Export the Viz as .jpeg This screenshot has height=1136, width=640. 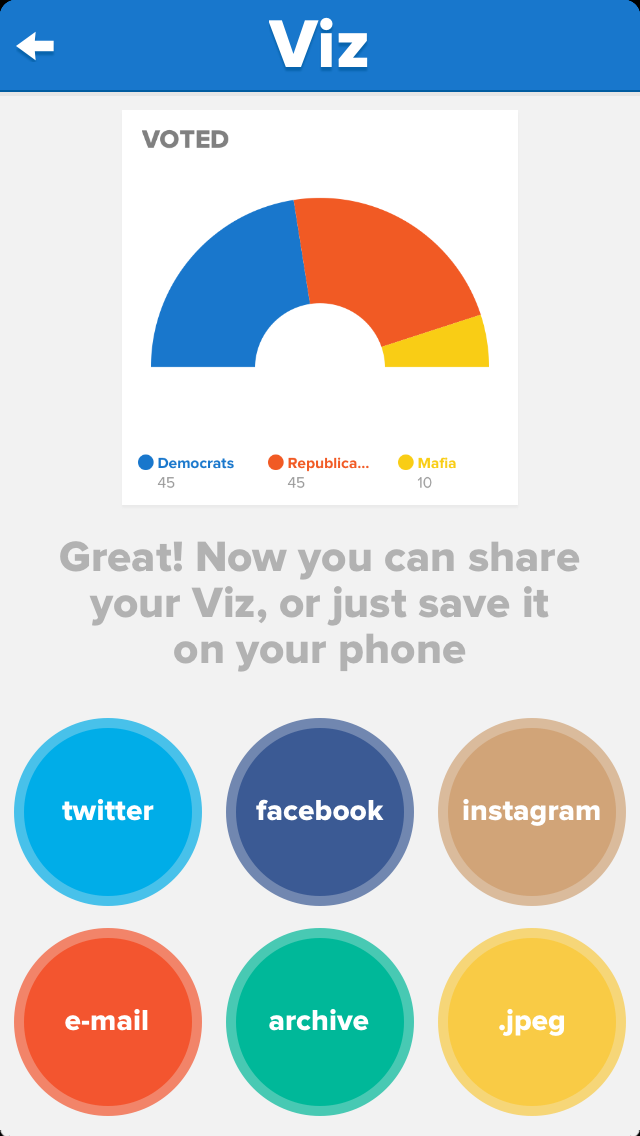pyautogui.click(x=531, y=1022)
